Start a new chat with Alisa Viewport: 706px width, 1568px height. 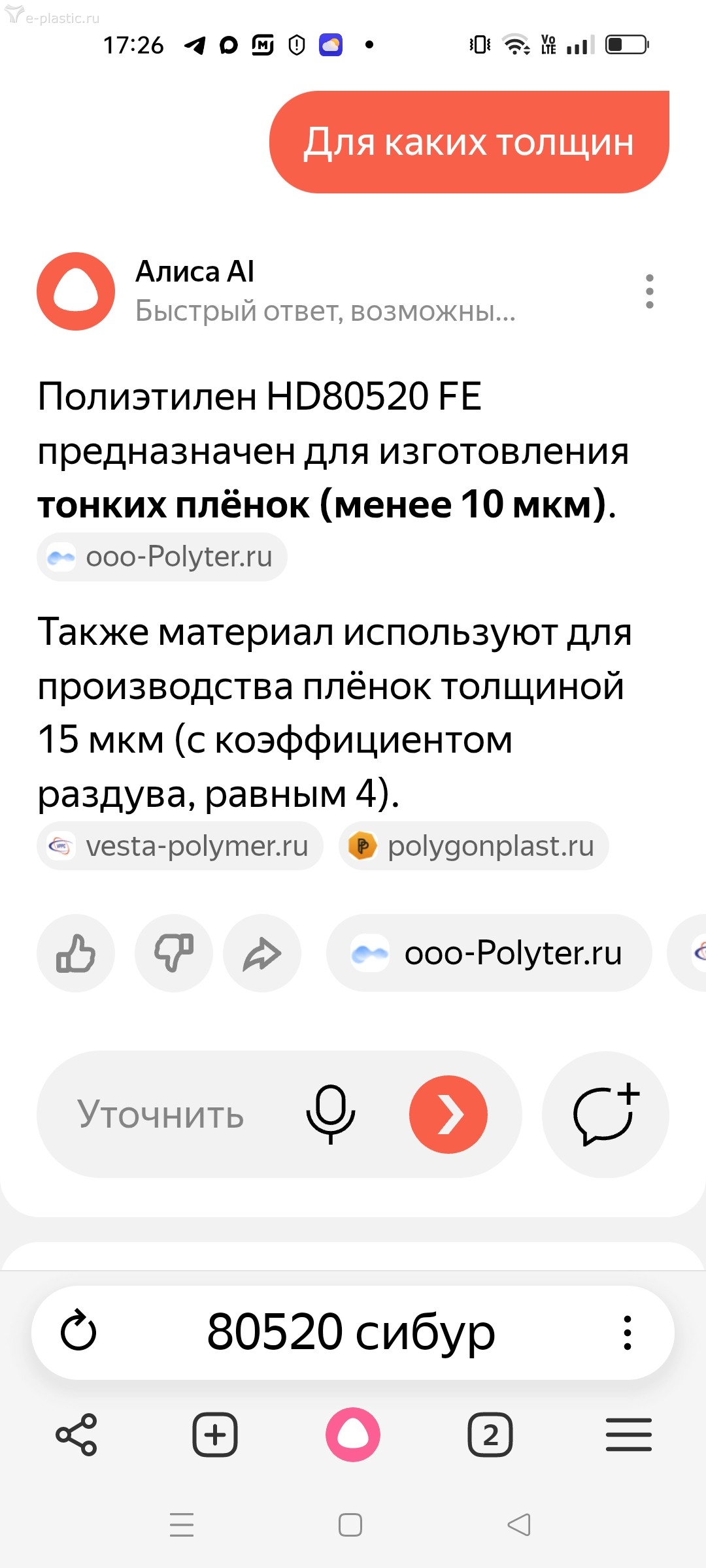[x=605, y=1115]
